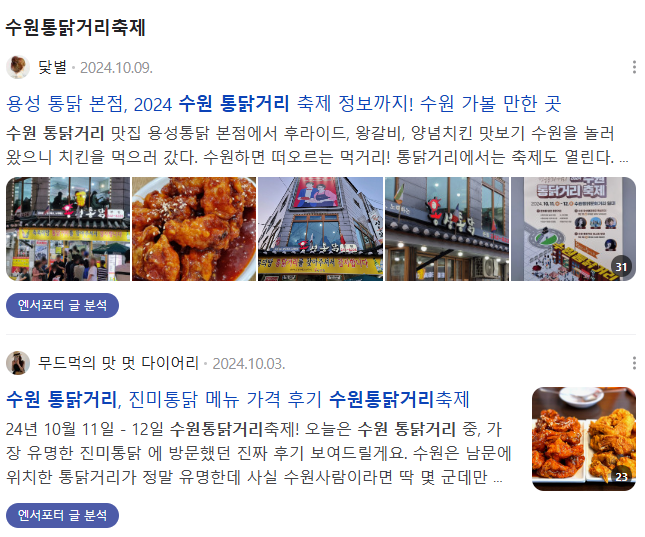Open the first storefront photo in 닿별's post
Screen dimensions: 645x537
click(x=68, y=229)
